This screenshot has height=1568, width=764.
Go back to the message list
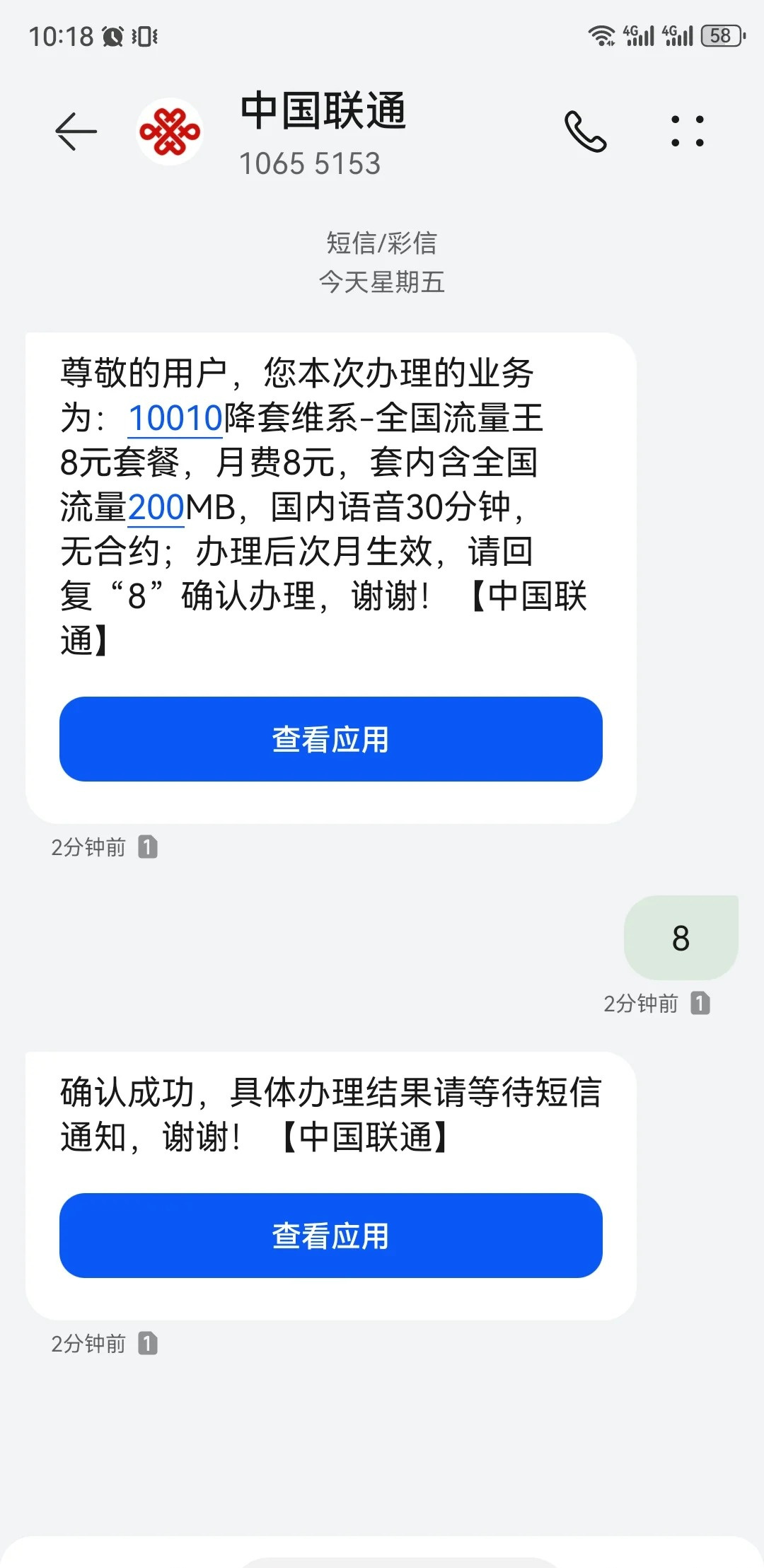pos(76,132)
